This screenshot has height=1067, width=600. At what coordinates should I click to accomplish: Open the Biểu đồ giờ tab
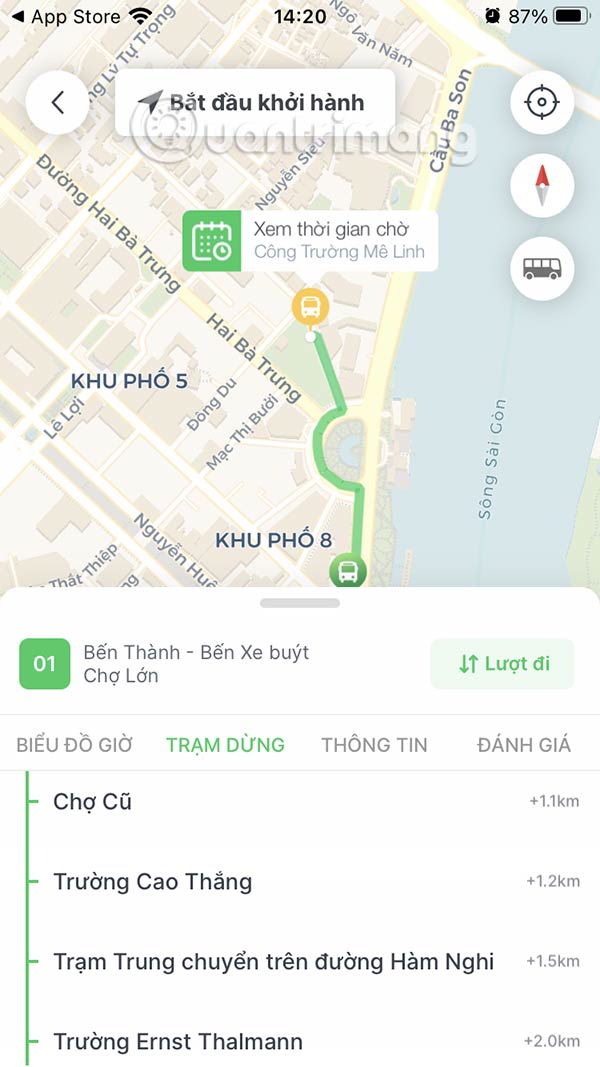coord(75,744)
